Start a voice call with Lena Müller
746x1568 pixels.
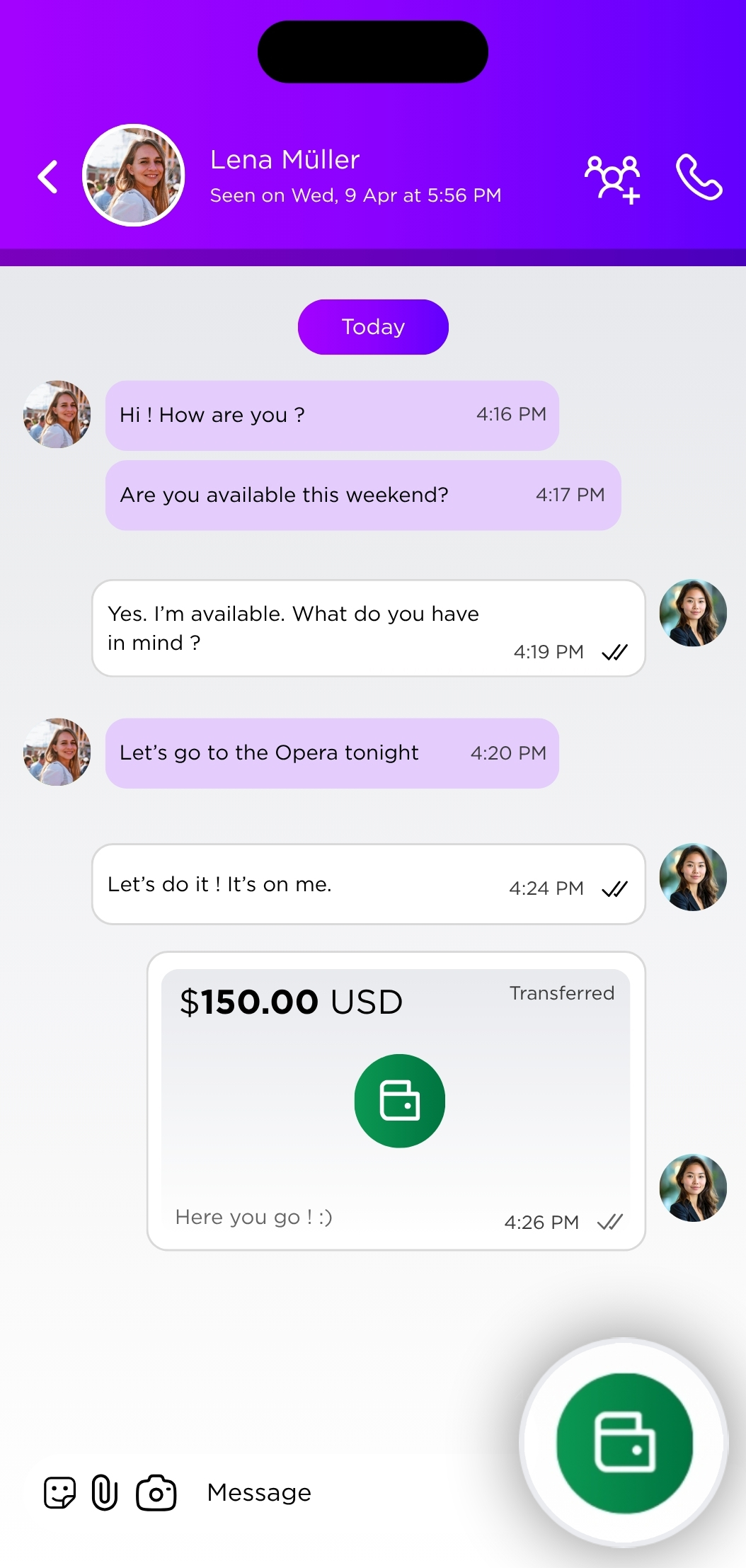(x=699, y=177)
